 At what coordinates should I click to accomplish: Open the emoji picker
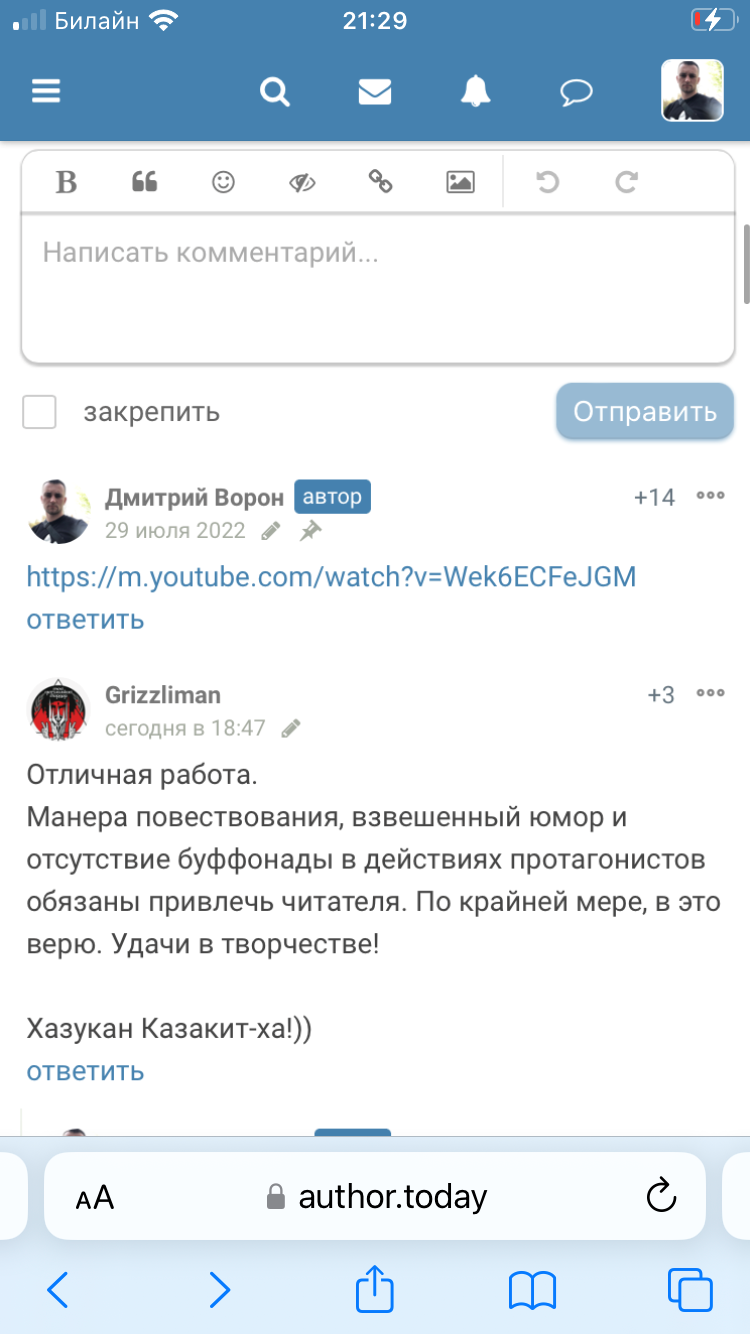click(223, 182)
